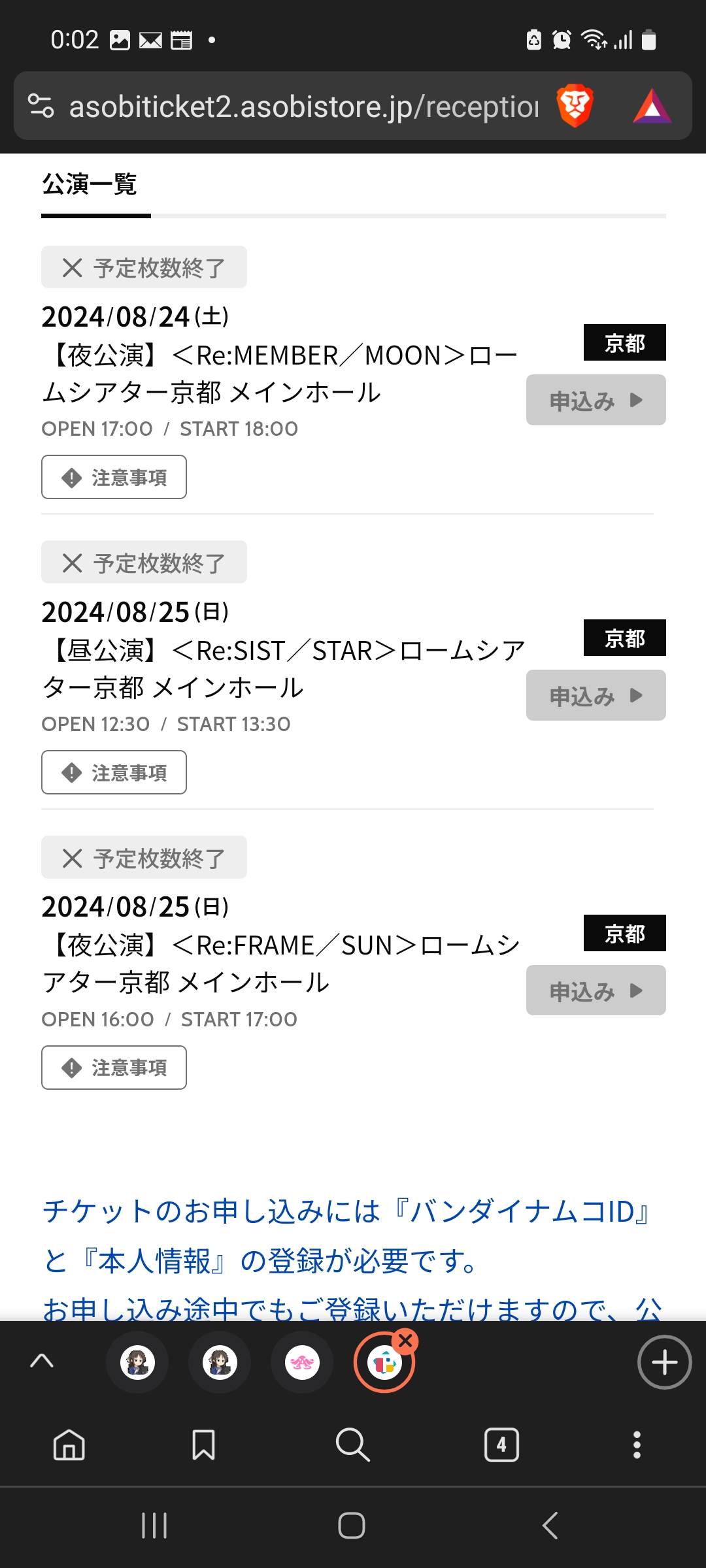Image resolution: width=706 pixels, height=1568 pixels.
Task: Tap 申込み for the 08/24 Re:MEMBER/MOON show
Action: 596,400
